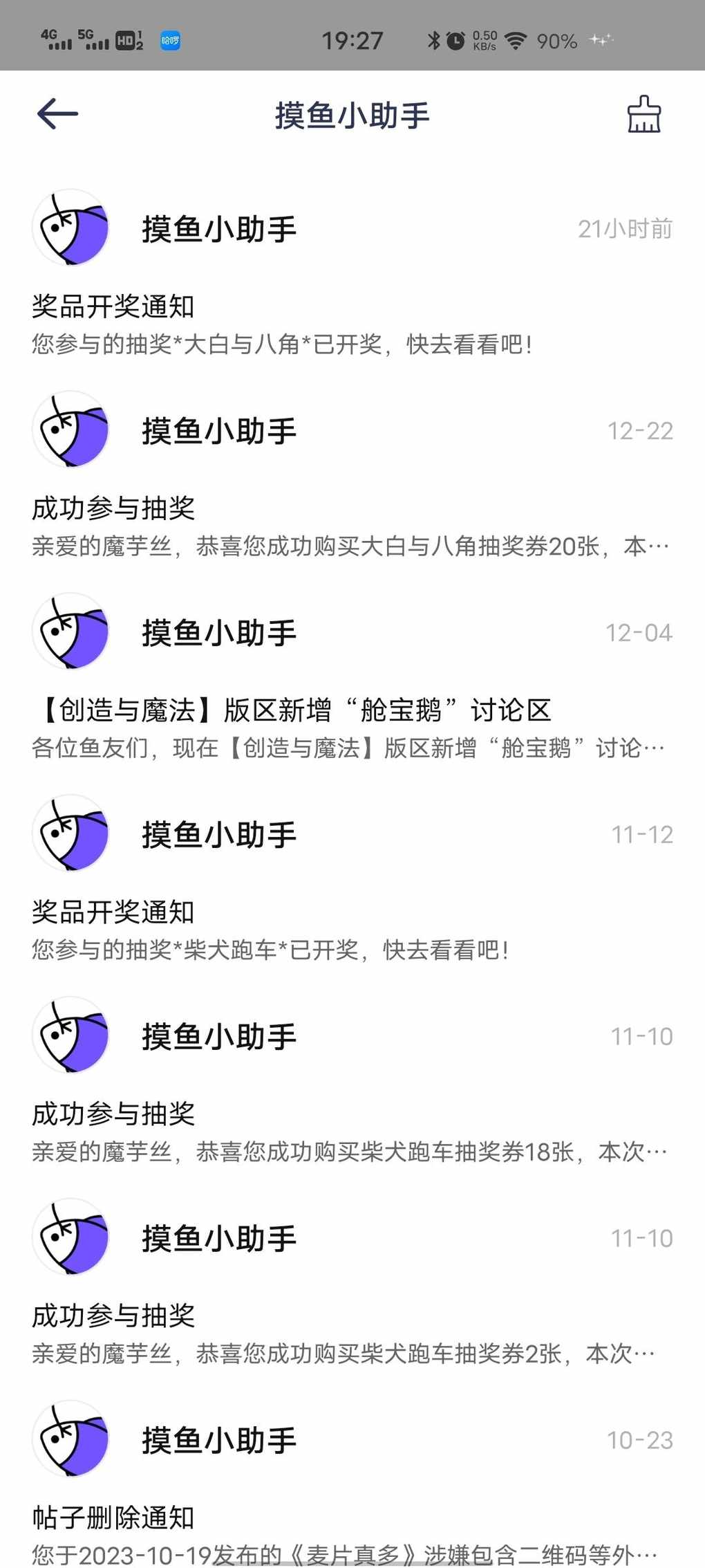
Task: Open the message about buying 2 柴犬跑车 tickets
Action: (x=352, y=1284)
